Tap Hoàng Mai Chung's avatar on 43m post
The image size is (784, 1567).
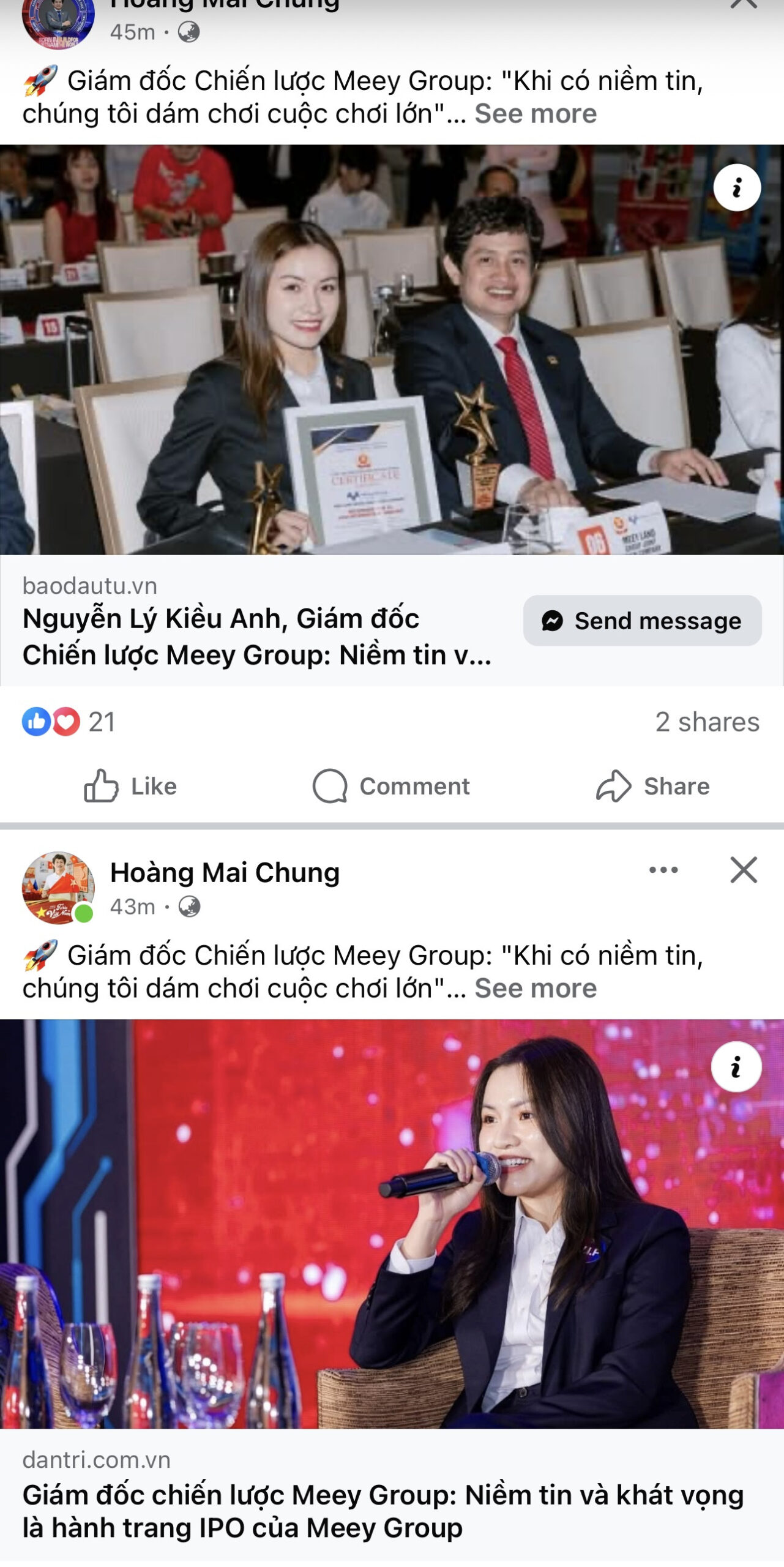(58, 888)
